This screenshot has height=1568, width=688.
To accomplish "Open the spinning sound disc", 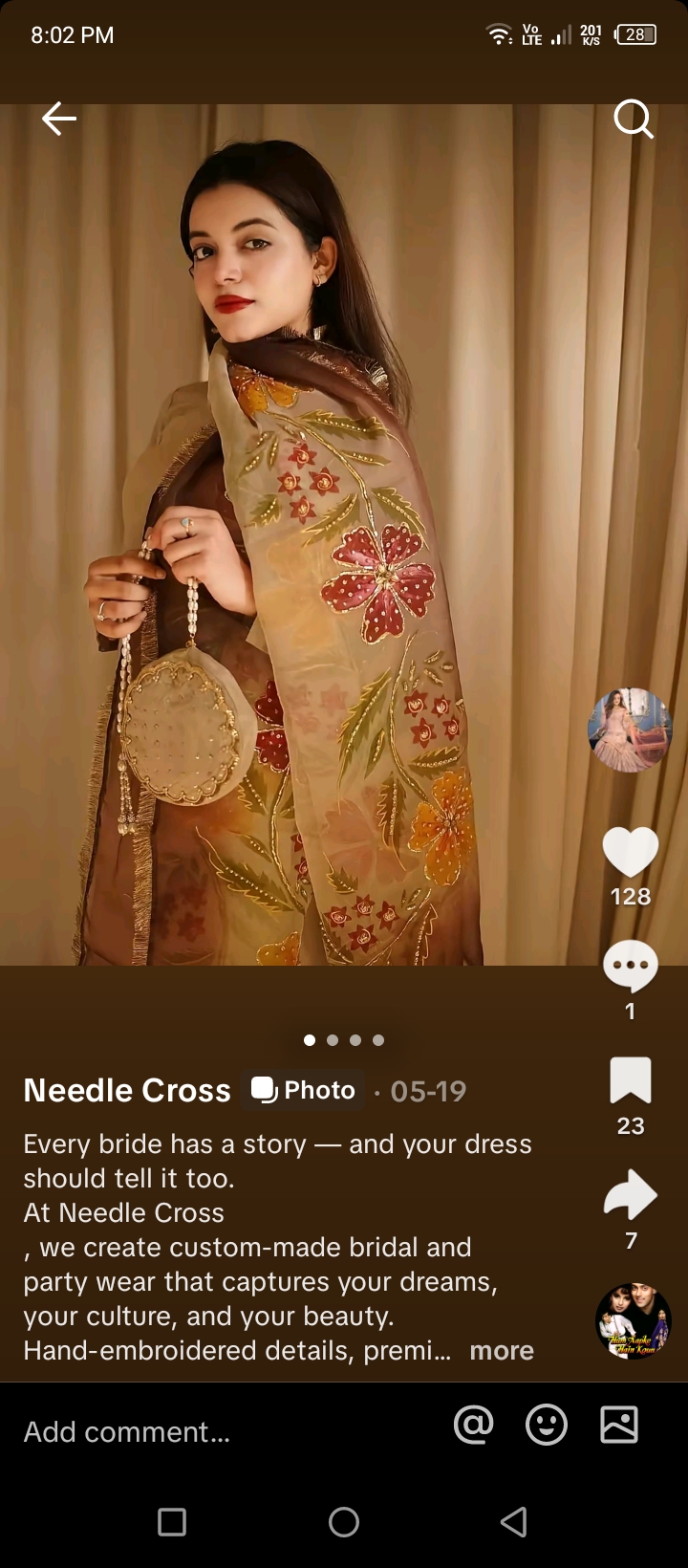I will 633,1321.
